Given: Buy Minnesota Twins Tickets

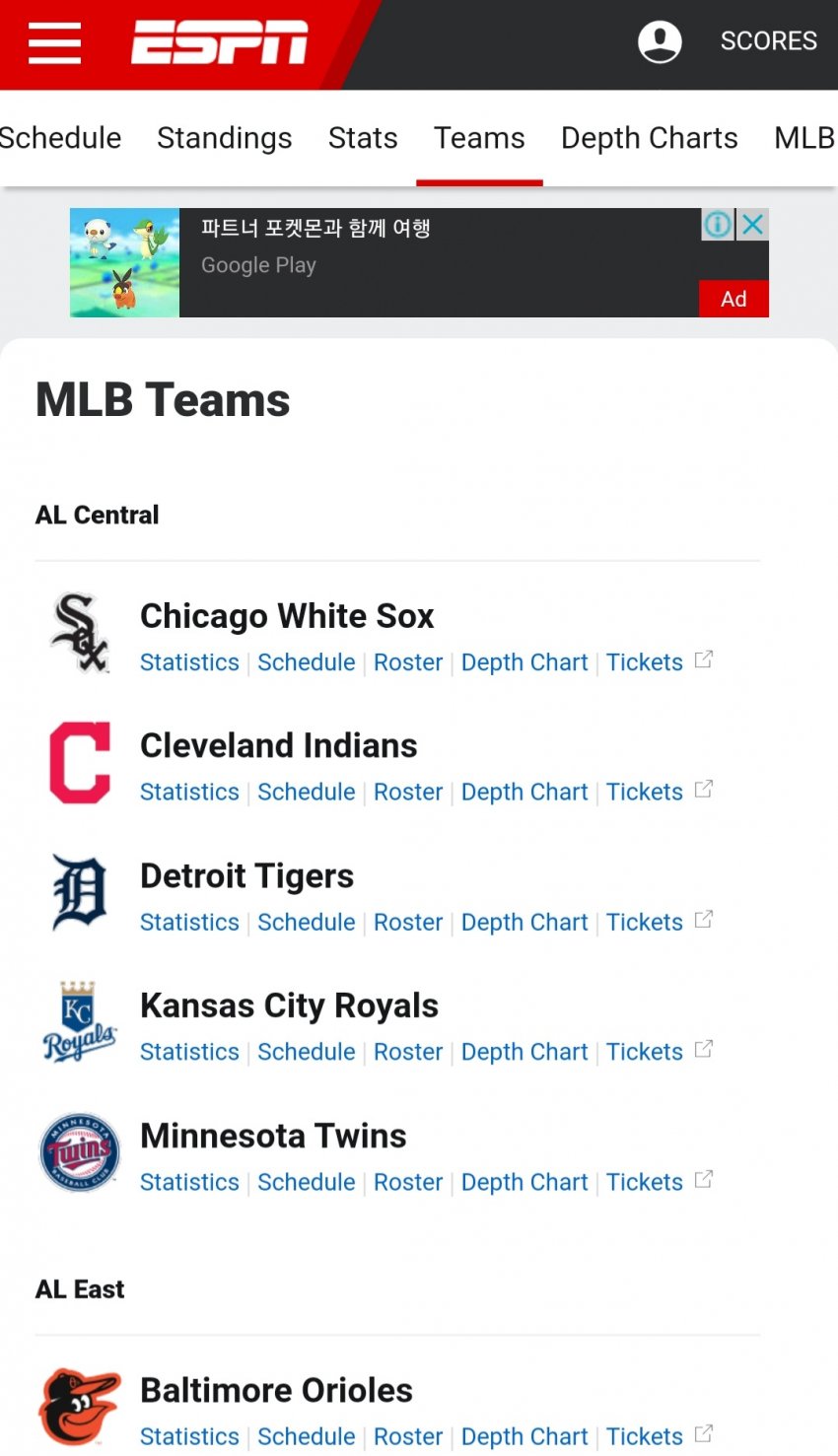Looking at the screenshot, I should 645,1183.
